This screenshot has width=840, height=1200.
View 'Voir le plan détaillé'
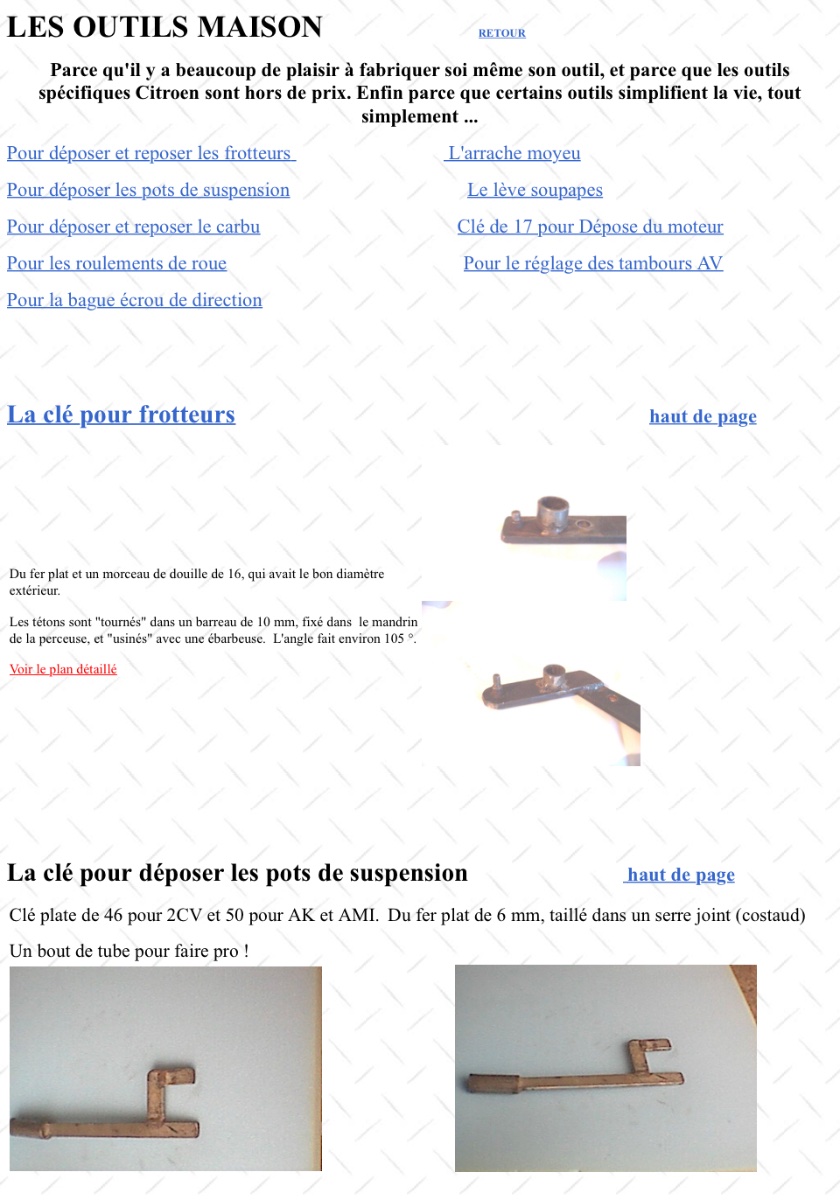tap(63, 669)
